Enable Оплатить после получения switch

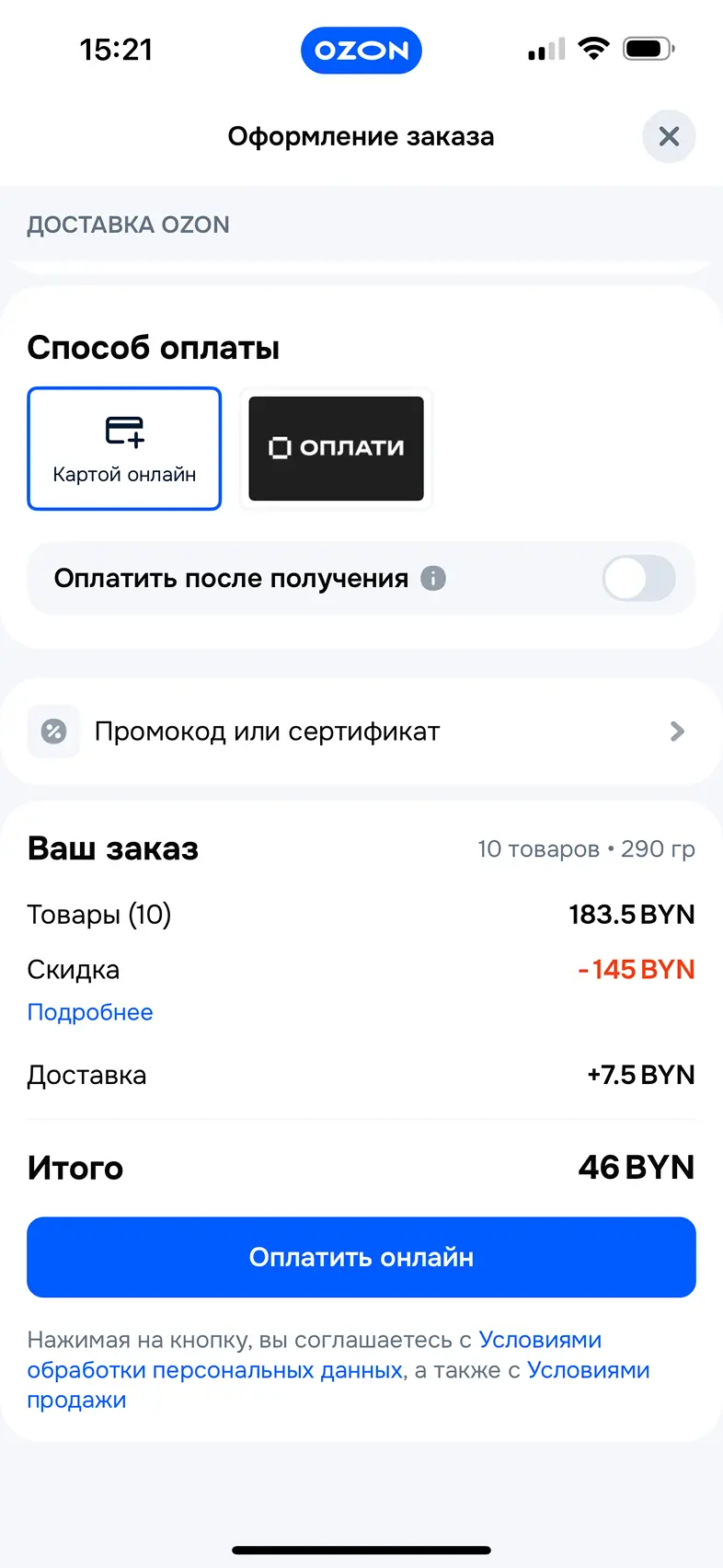[638, 579]
